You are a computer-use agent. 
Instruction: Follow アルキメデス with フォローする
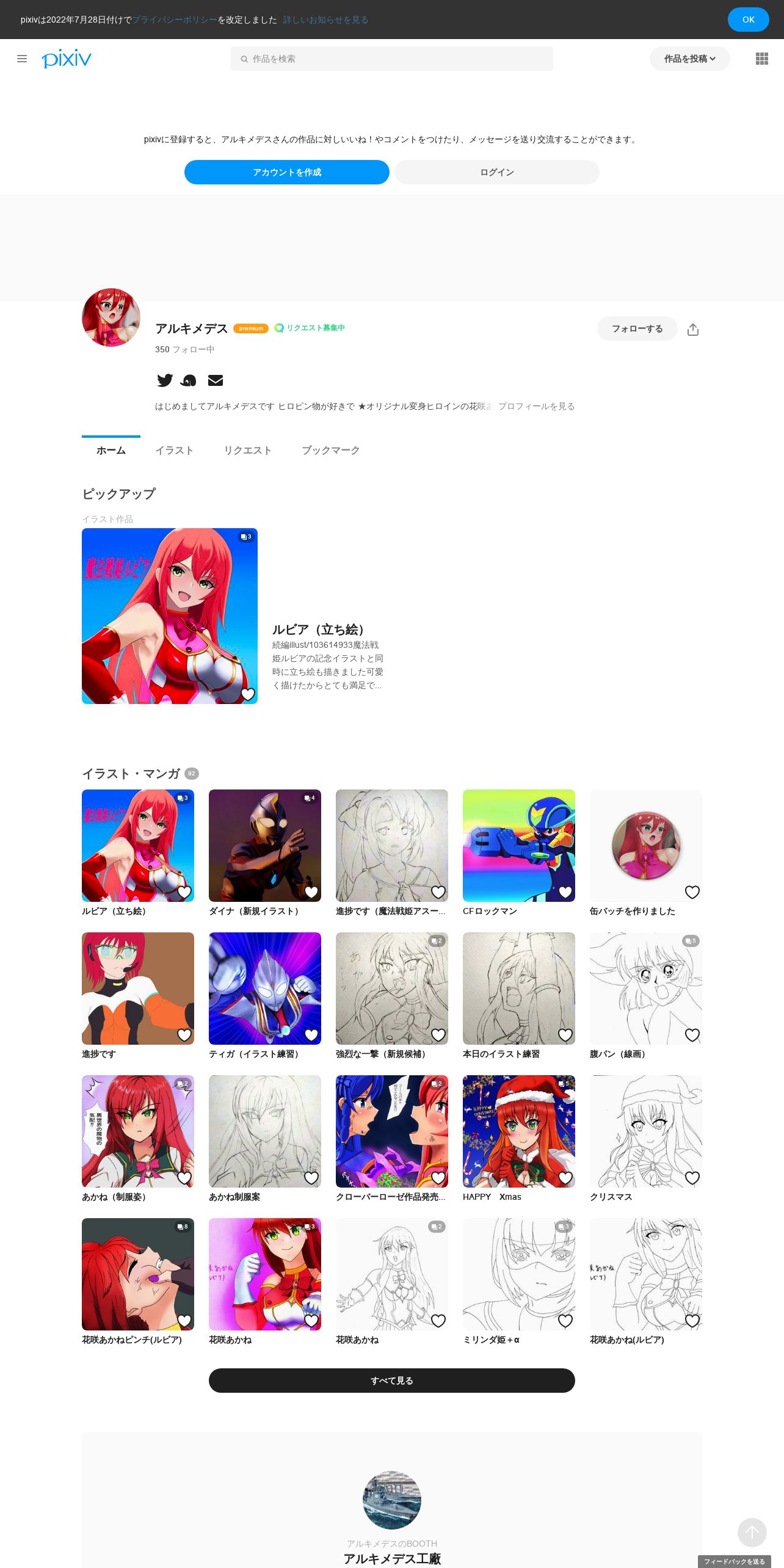[637, 328]
